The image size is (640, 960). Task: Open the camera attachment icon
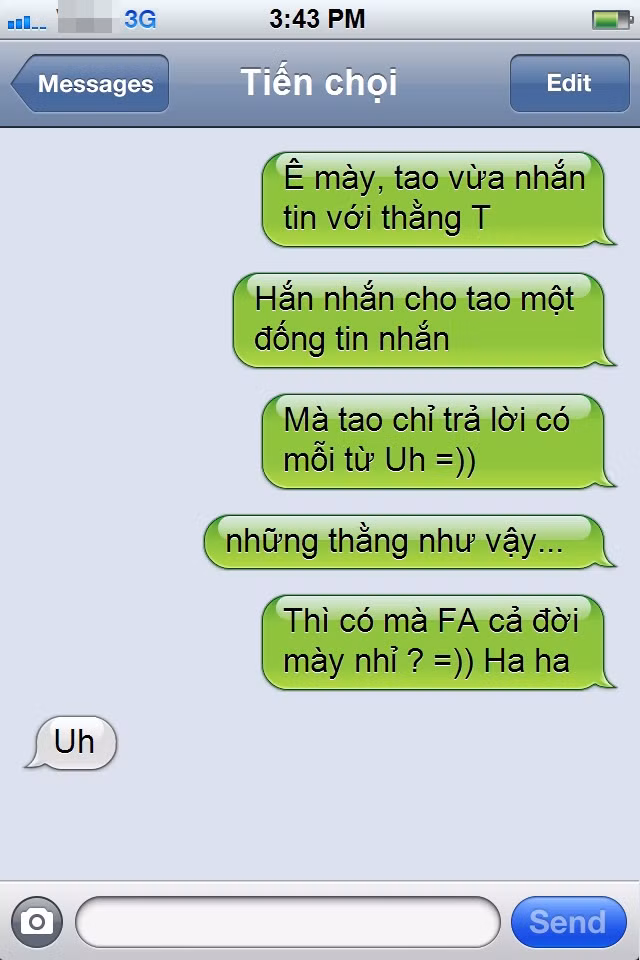(x=37, y=921)
